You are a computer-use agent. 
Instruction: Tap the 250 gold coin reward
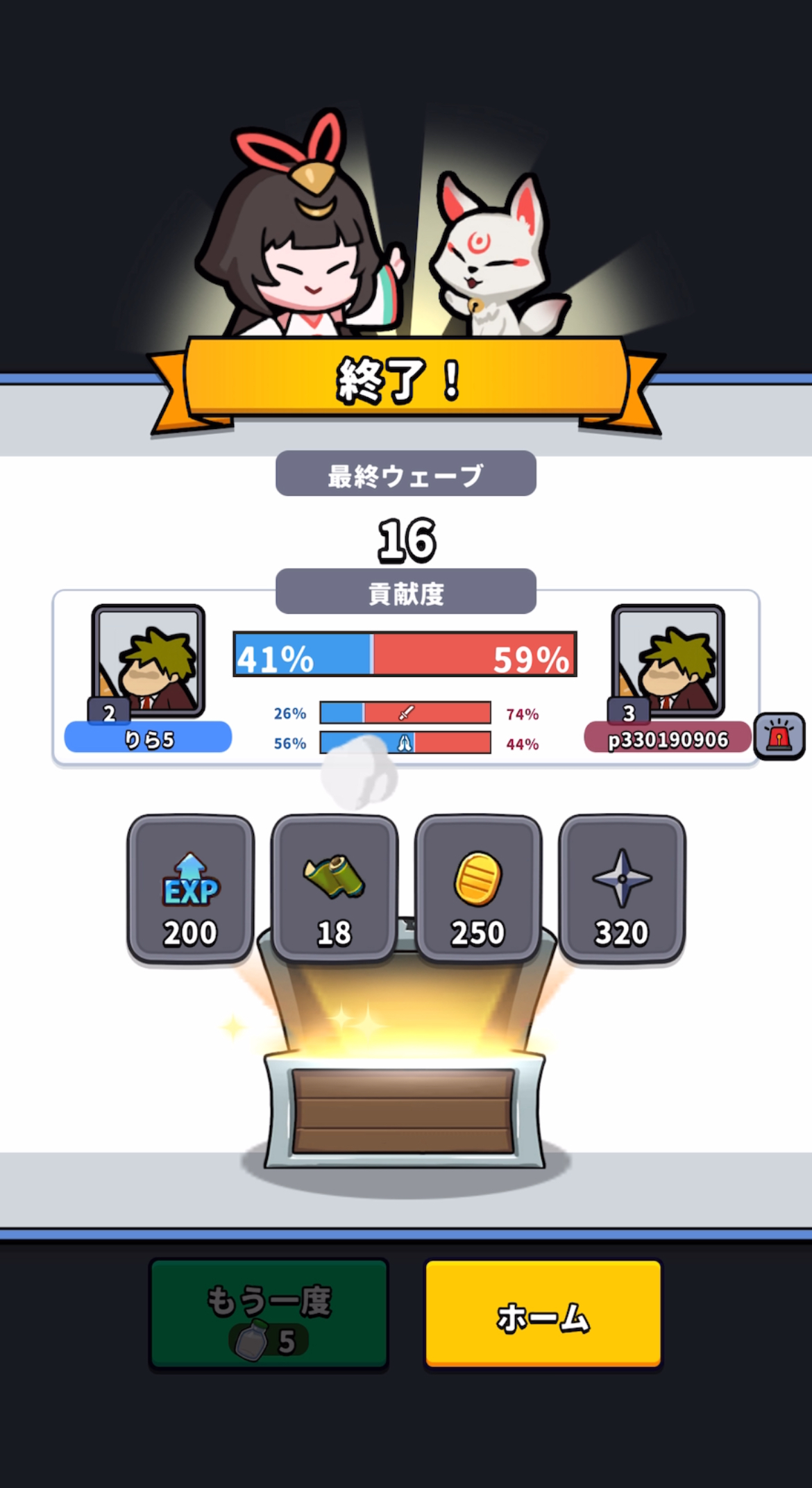477,889
